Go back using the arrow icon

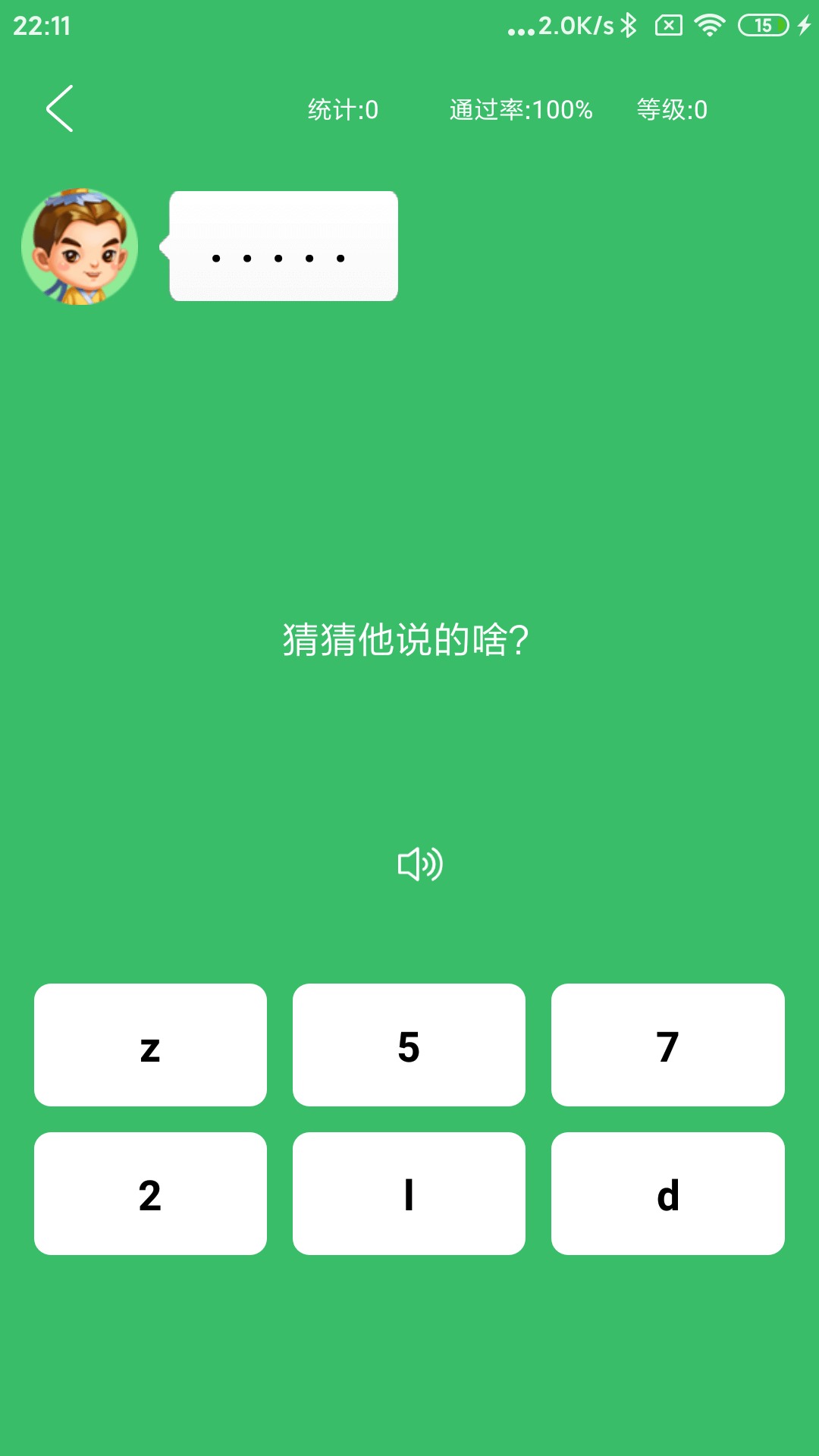click(x=60, y=109)
